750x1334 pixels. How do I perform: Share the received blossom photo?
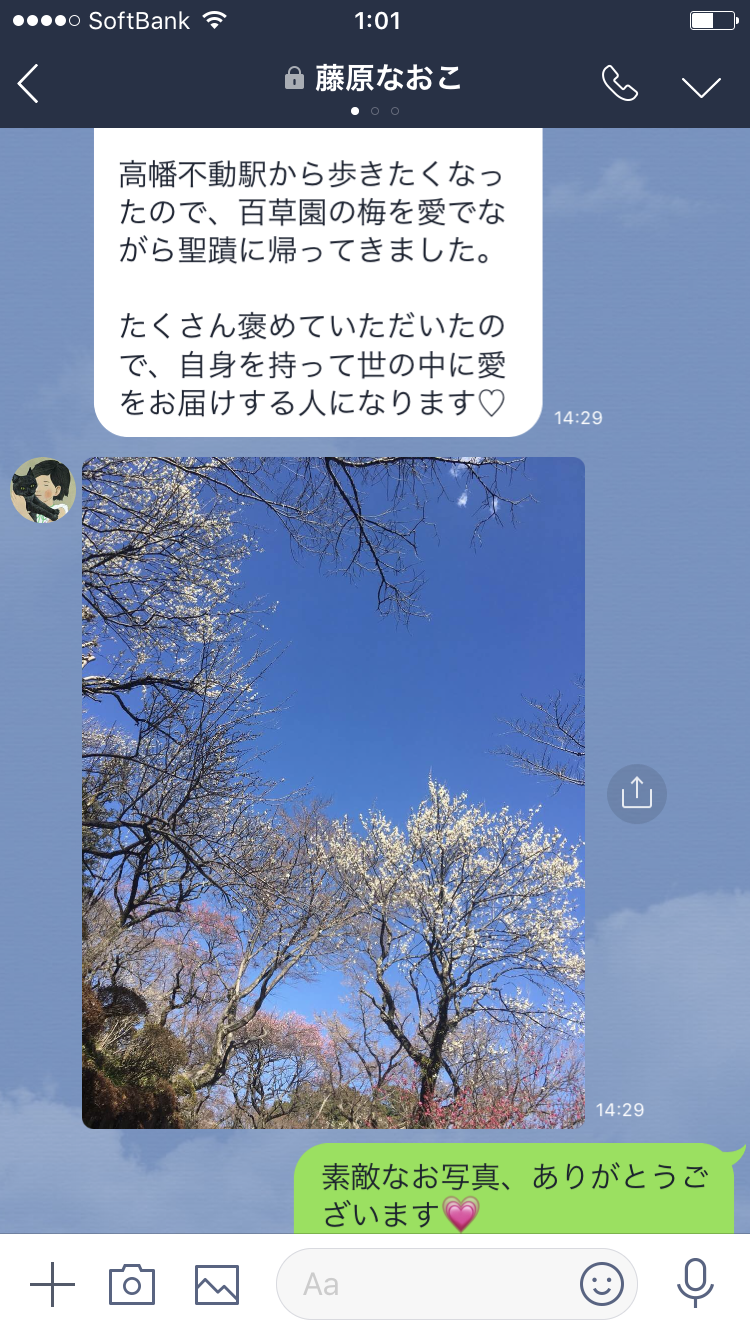click(637, 794)
